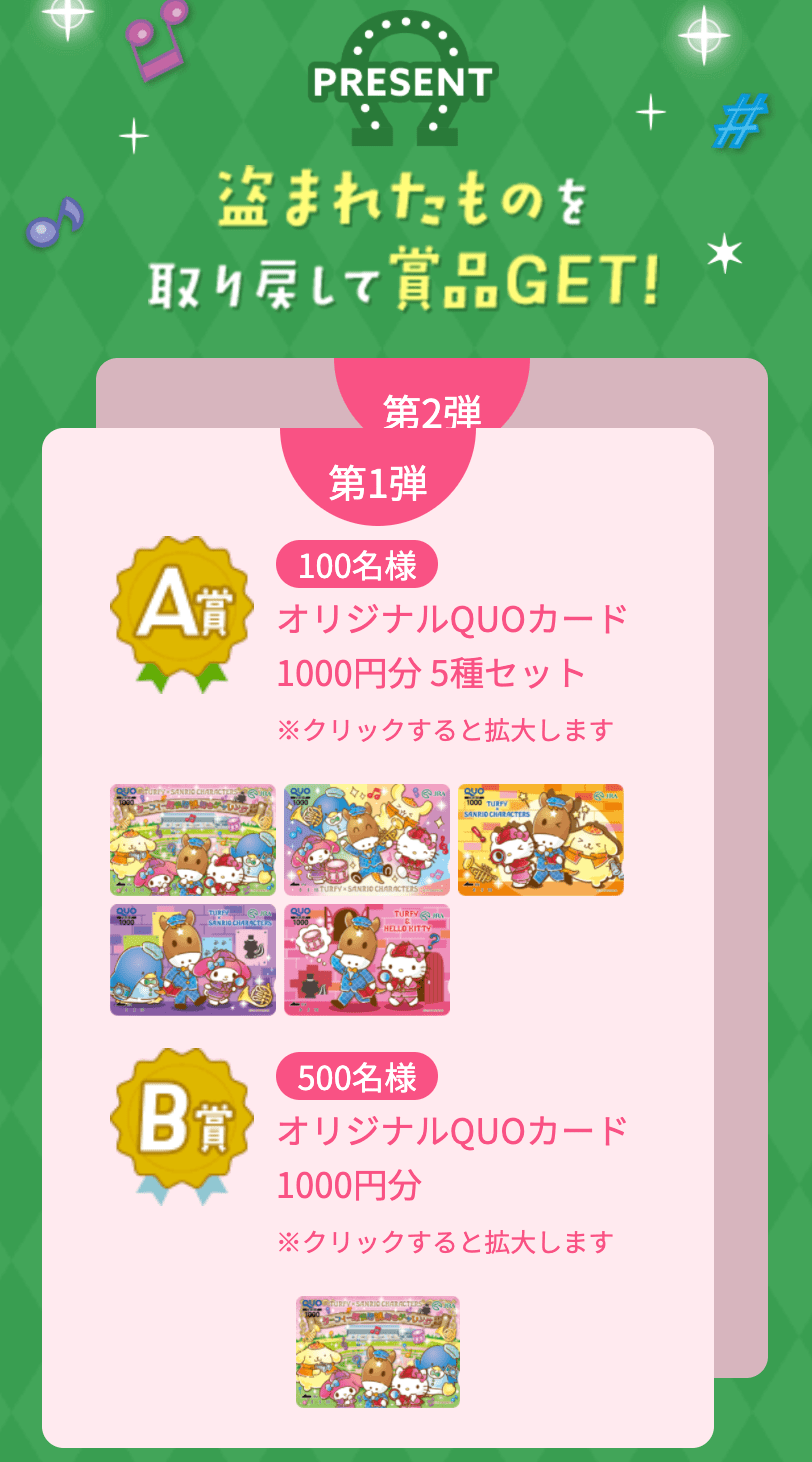Enlarge the A賞 marching-band QUO card with drum
This screenshot has height=1462, width=812.
point(367,840)
